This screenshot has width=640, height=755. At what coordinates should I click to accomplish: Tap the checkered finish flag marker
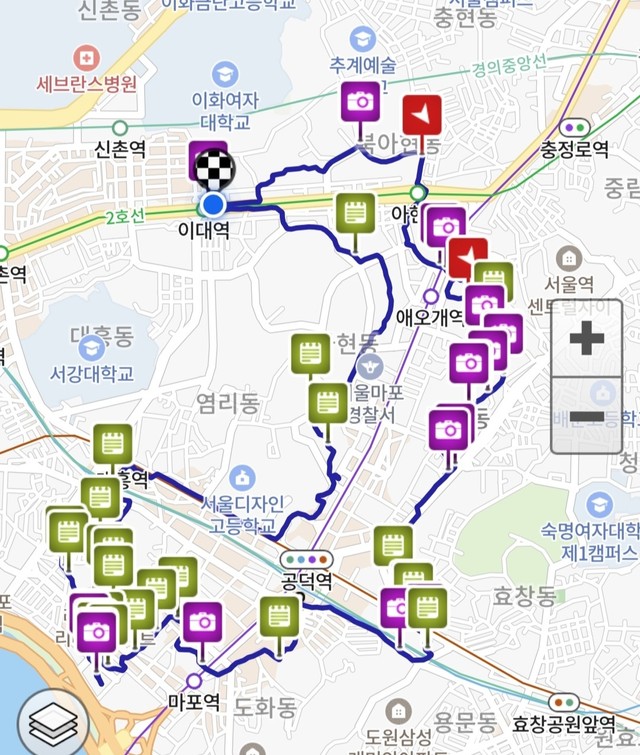(x=215, y=166)
